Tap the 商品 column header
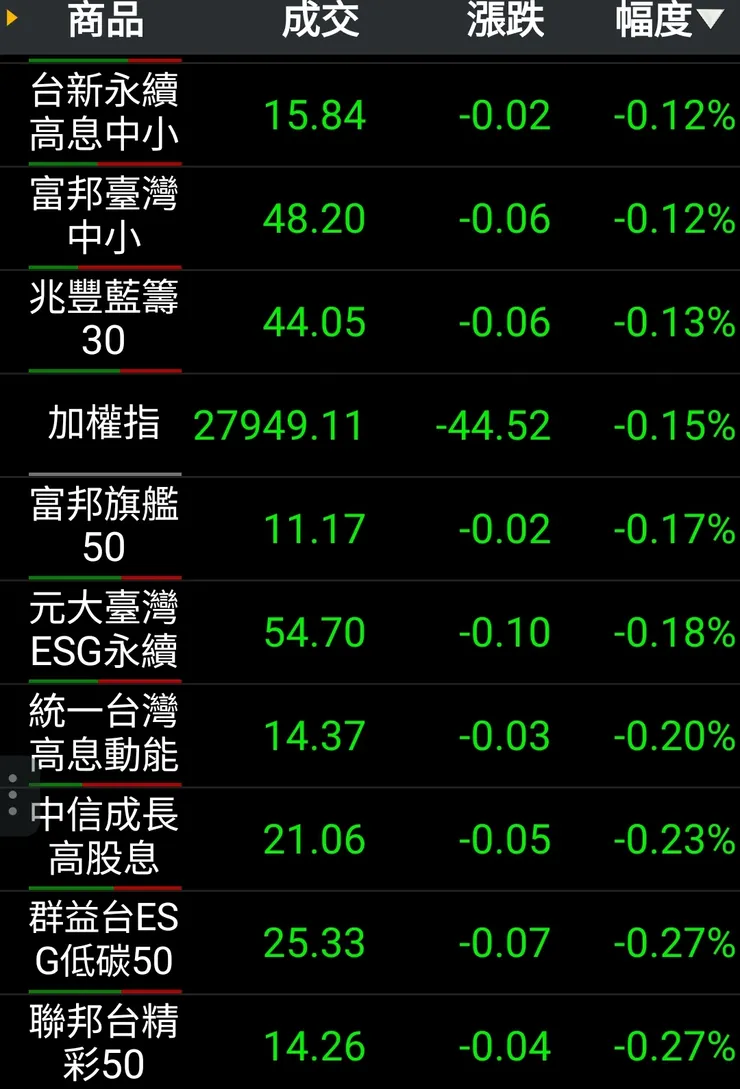 pyautogui.click(x=105, y=20)
